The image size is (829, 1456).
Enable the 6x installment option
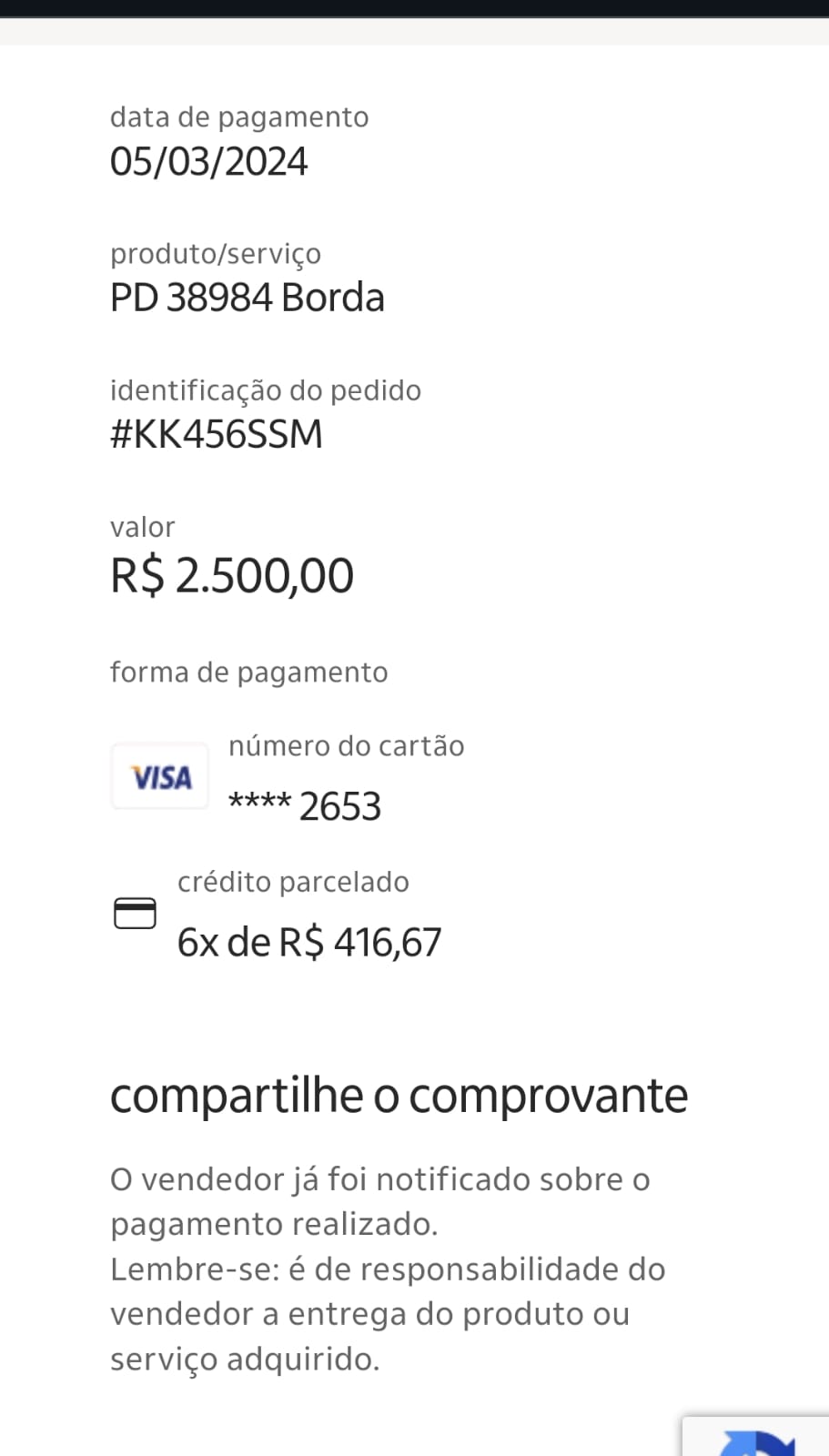tap(309, 942)
